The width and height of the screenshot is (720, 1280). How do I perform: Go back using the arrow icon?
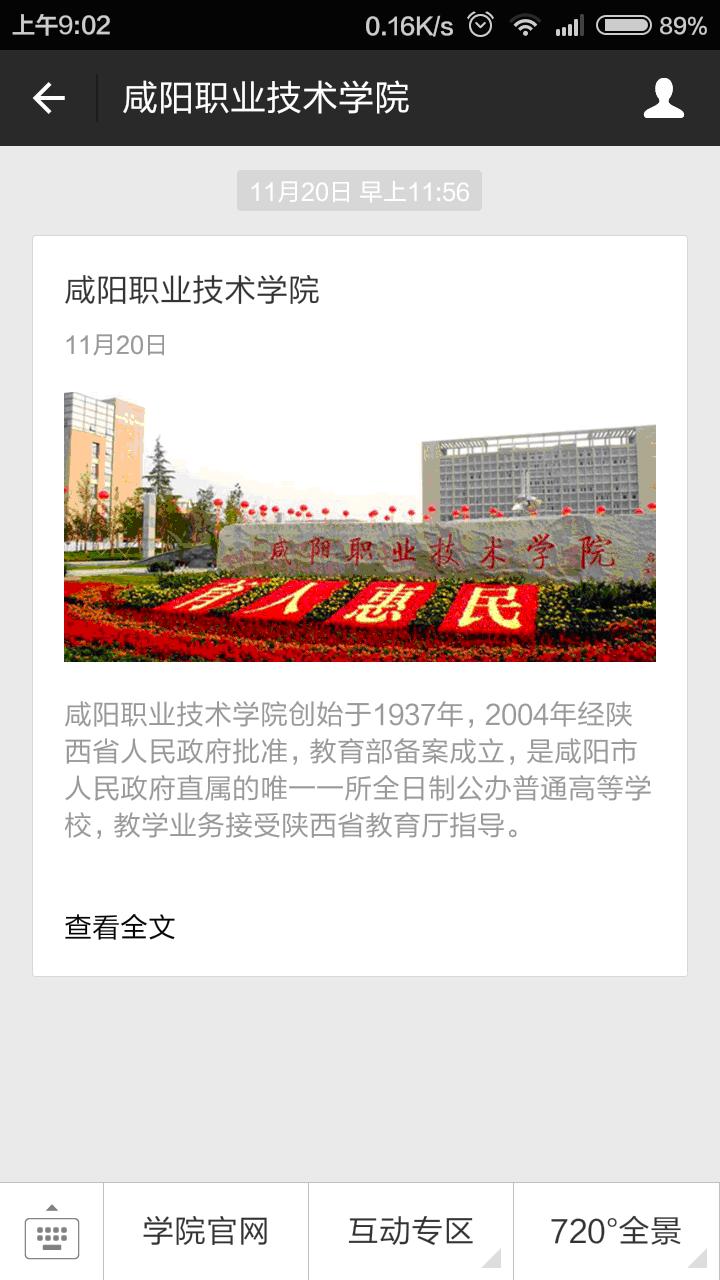(x=48, y=98)
